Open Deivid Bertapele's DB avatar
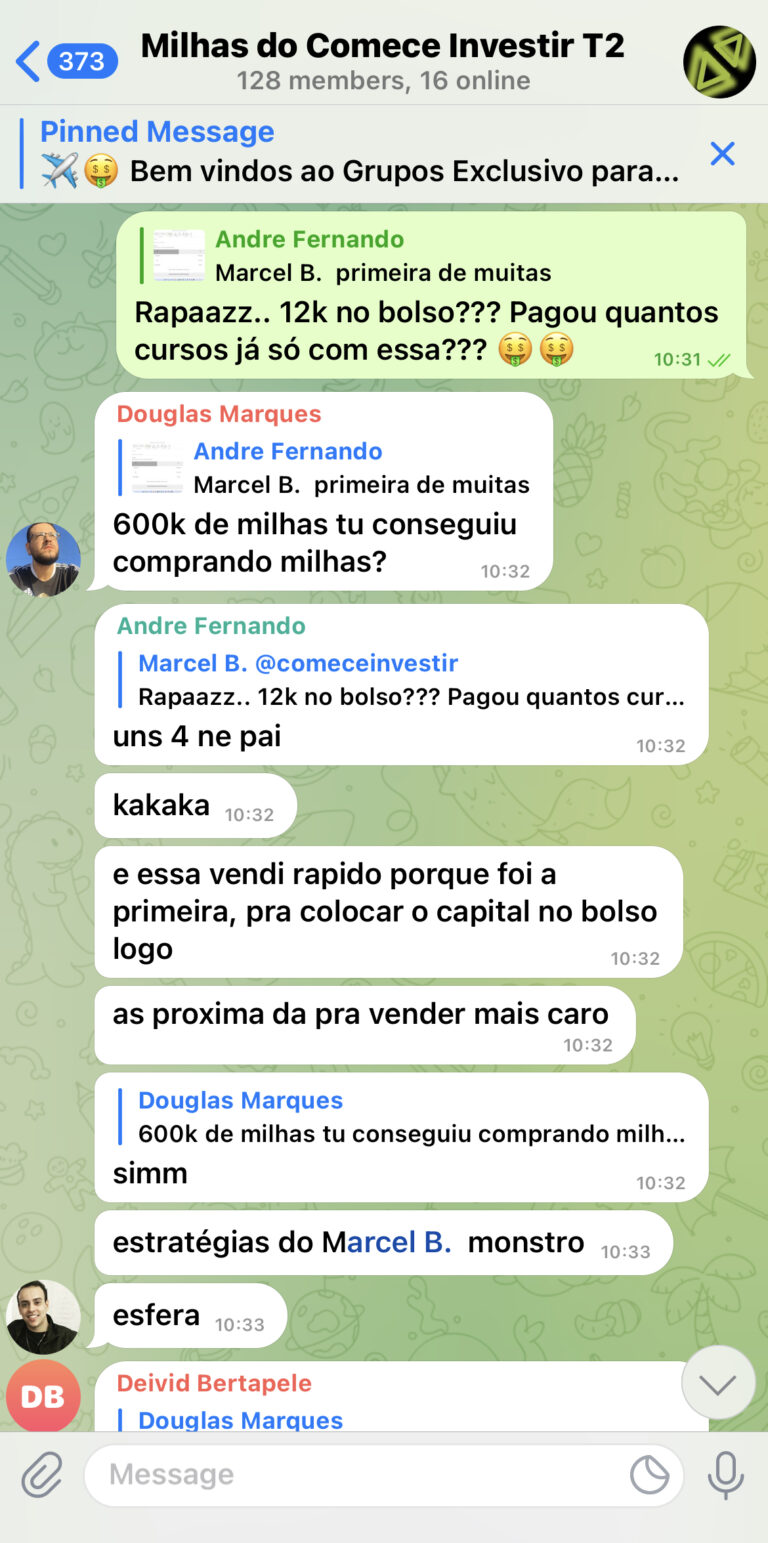The height and width of the screenshot is (1543, 768). [43, 1395]
